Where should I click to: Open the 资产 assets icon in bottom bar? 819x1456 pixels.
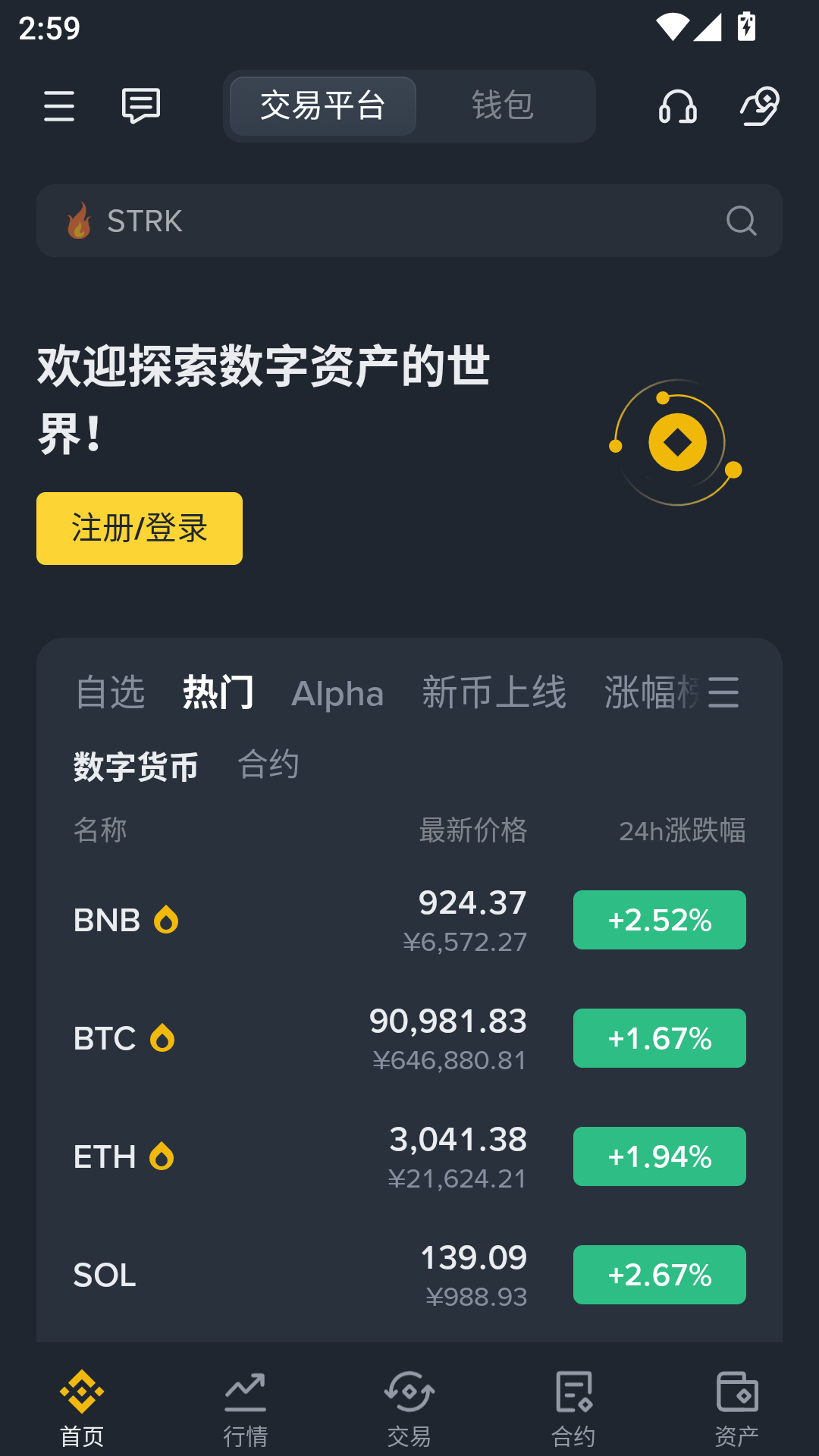point(737,1407)
